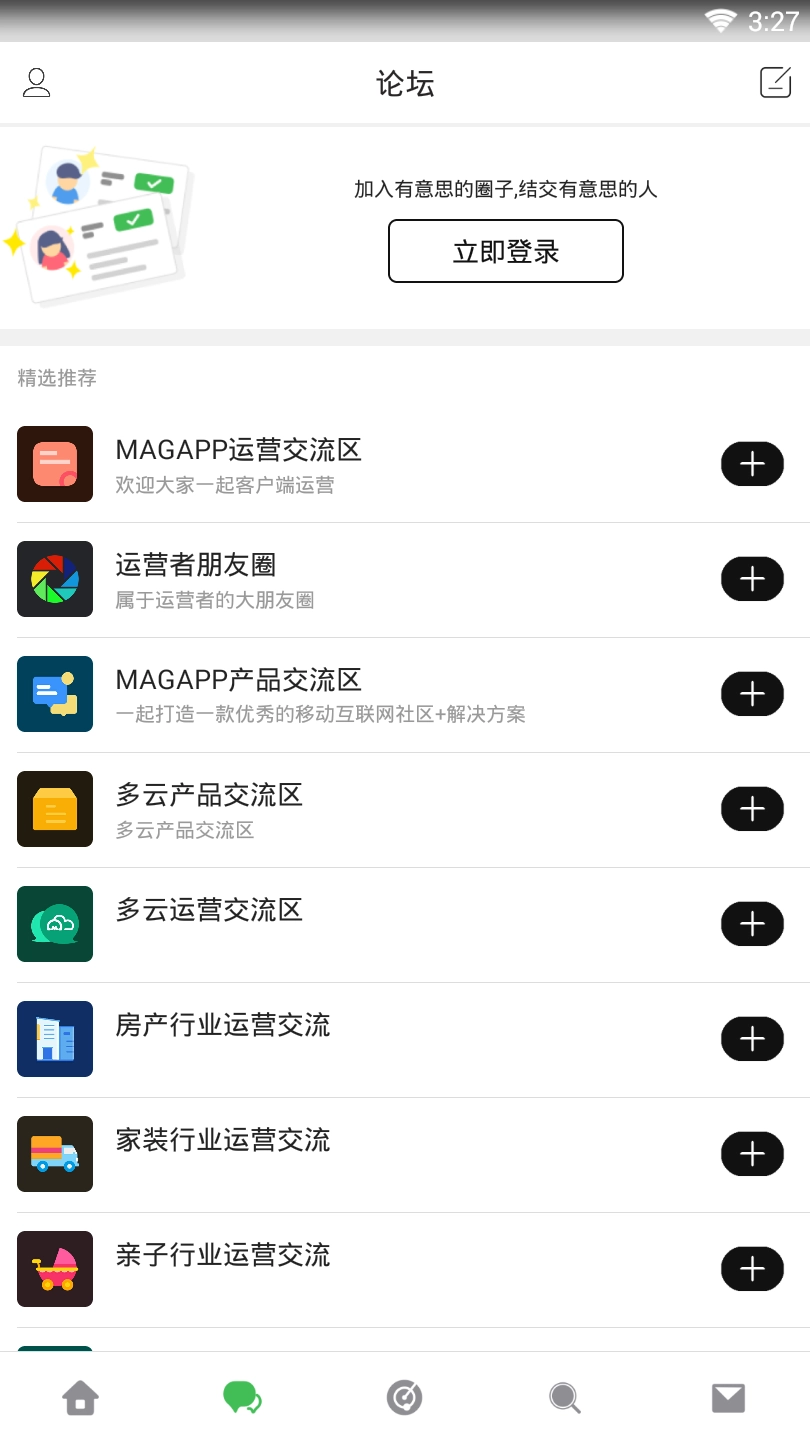The width and height of the screenshot is (810, 1440).
Task: Join the 运营者朋友圈 circle
Action: (x=752, y=579)
